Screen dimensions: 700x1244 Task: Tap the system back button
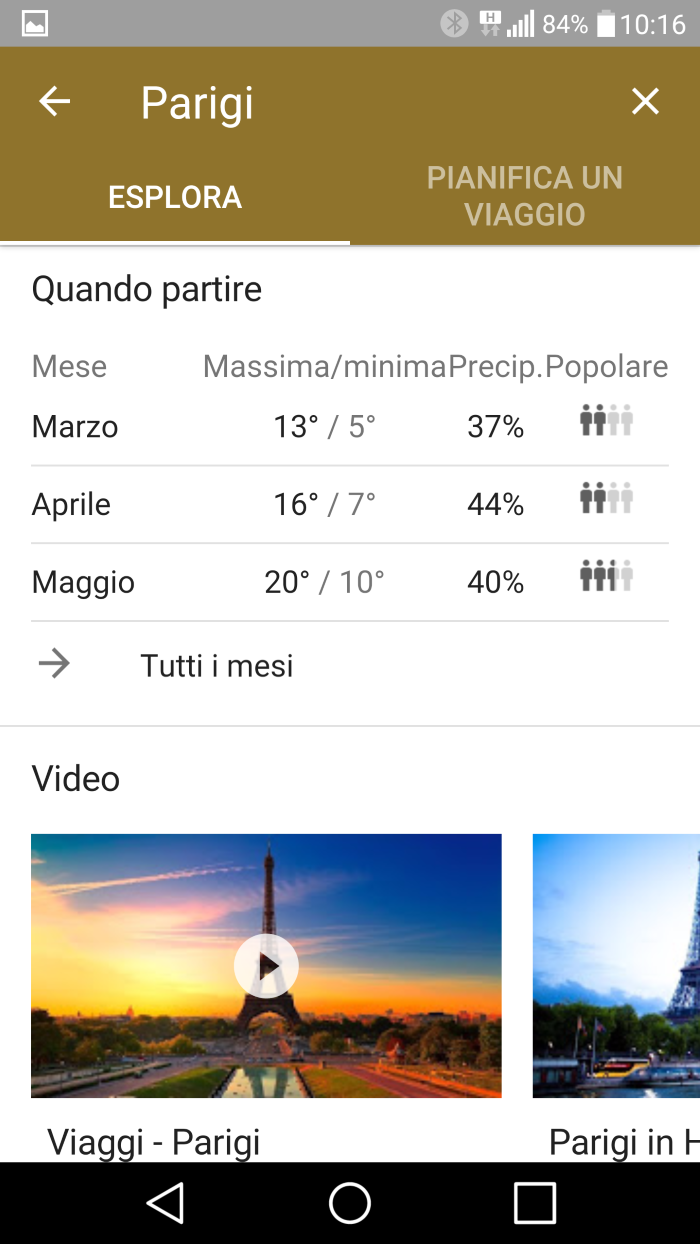pos(166,1203)
